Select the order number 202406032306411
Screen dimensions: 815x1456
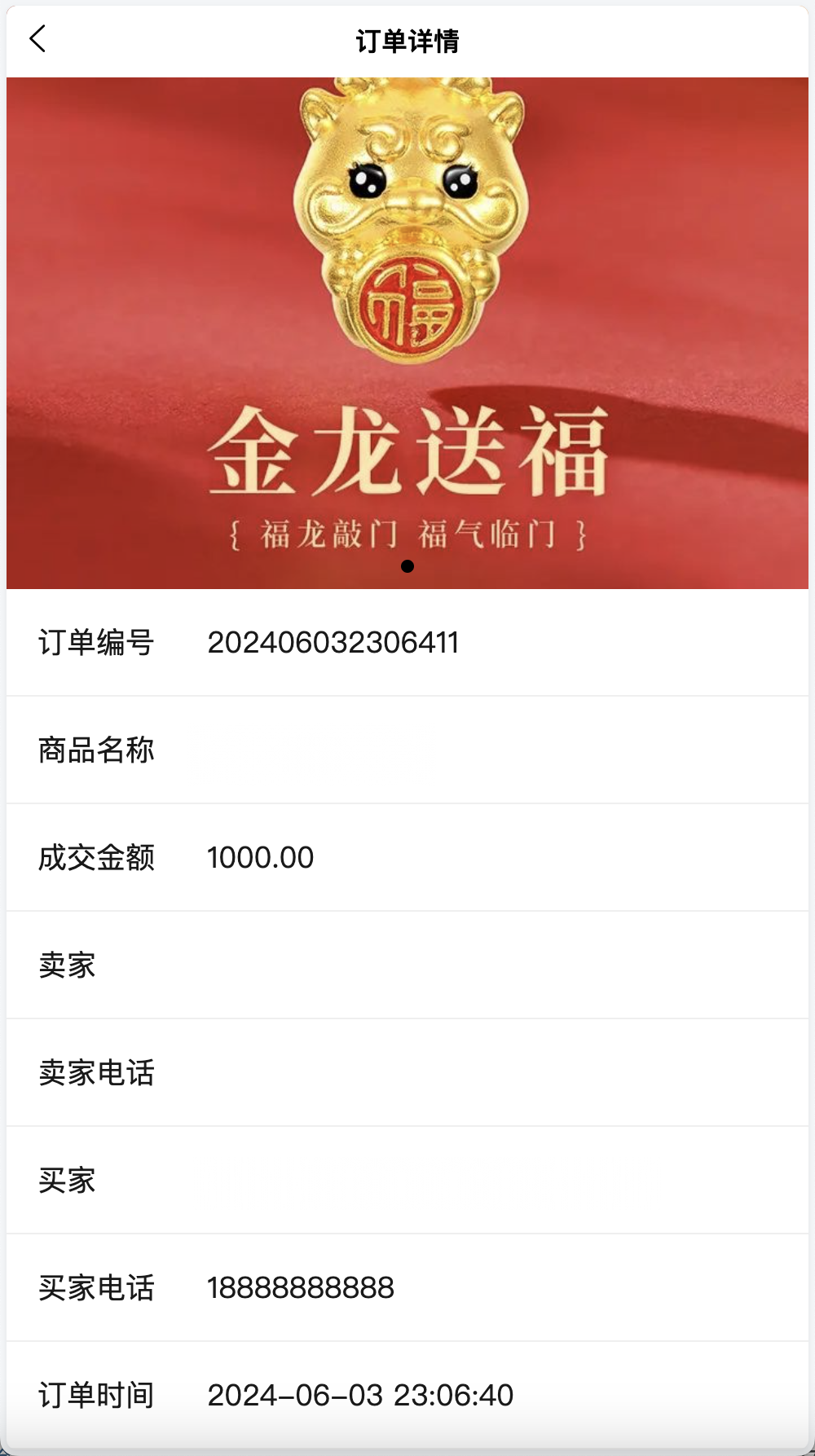(334, 643)
